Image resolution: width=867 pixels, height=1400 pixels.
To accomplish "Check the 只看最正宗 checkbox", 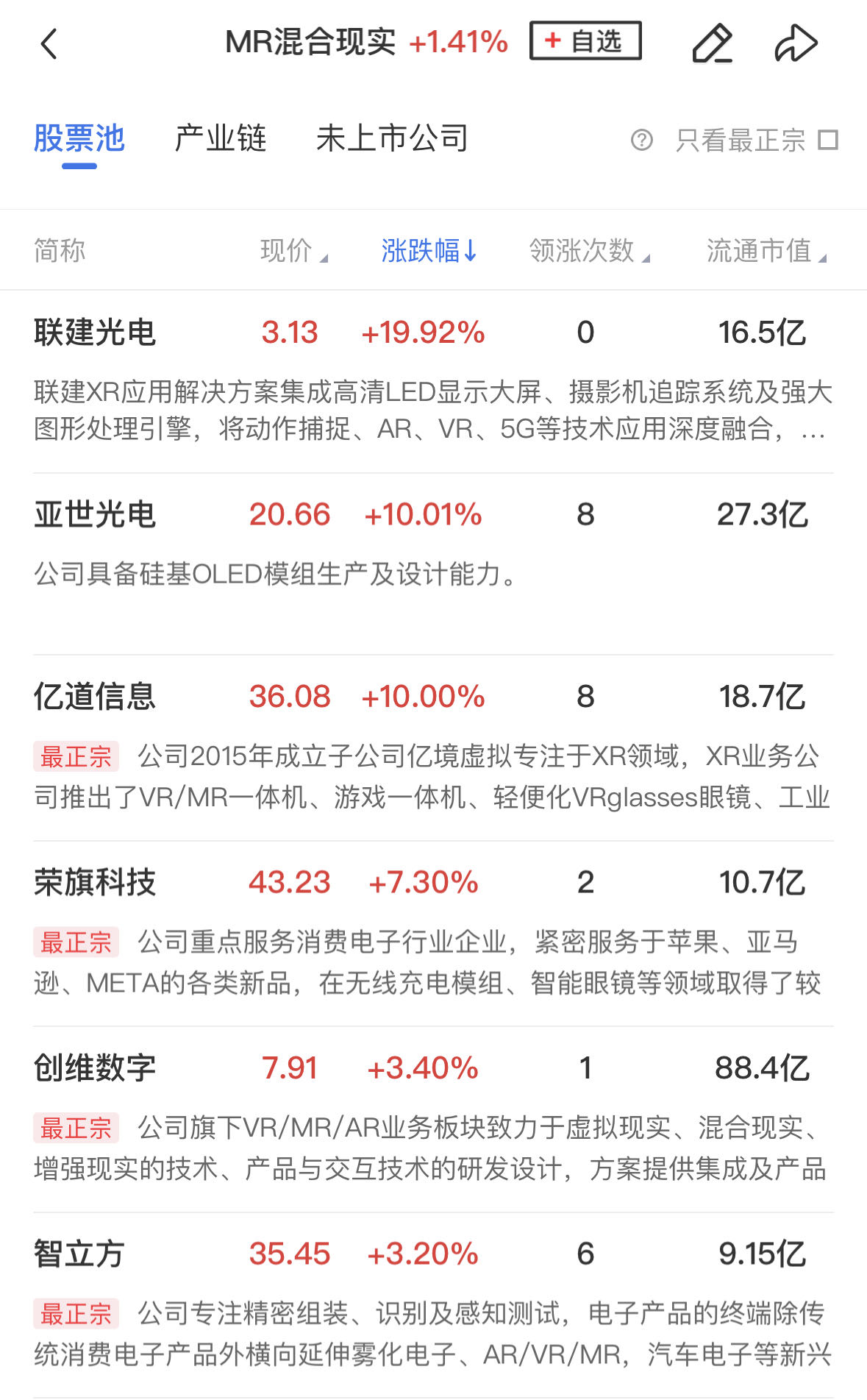I will pyautogui.click(x=829, y=140).
